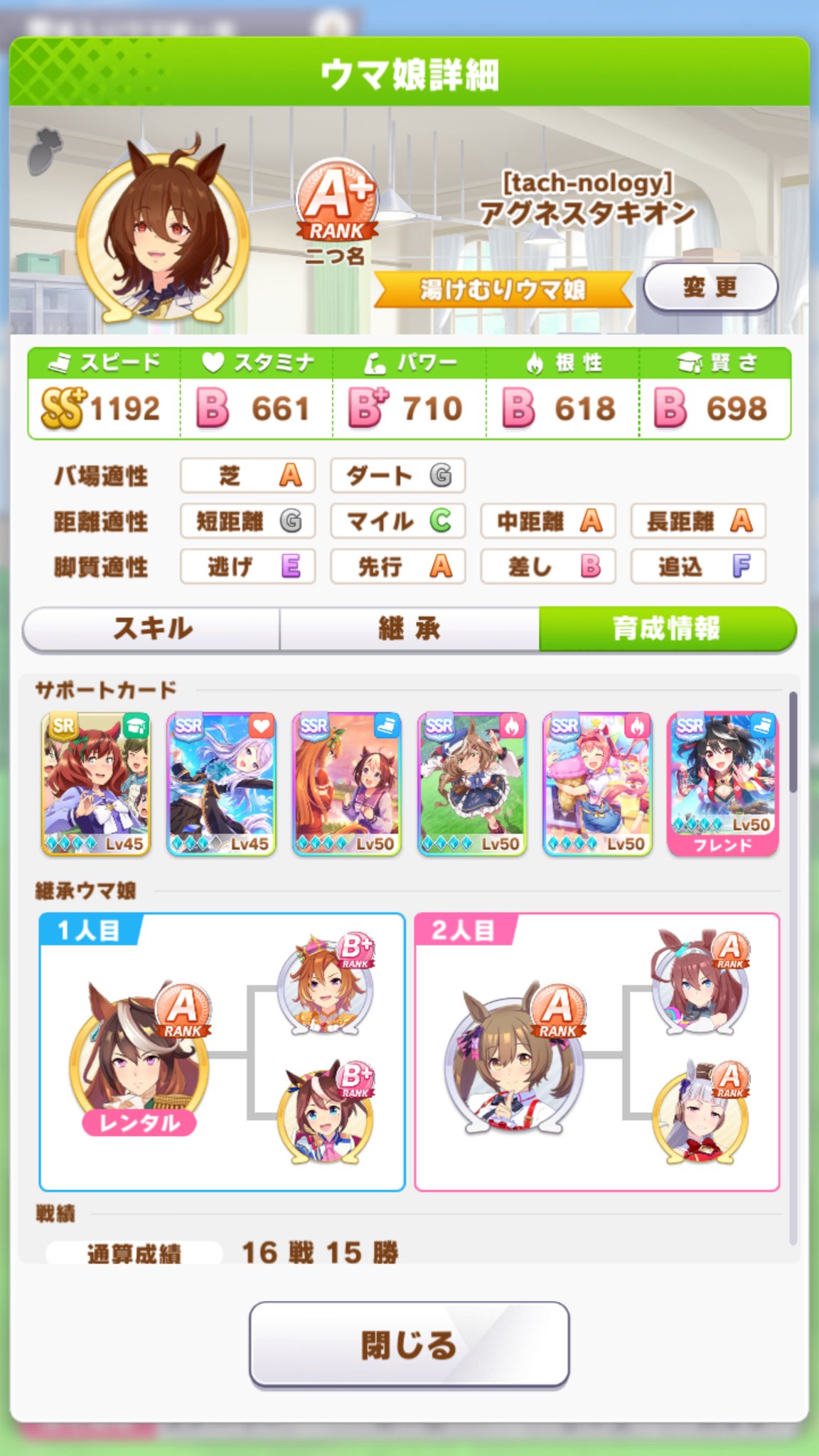Switch to the スキル tab
The image size is (819, 1456).
tap(151, 629)
